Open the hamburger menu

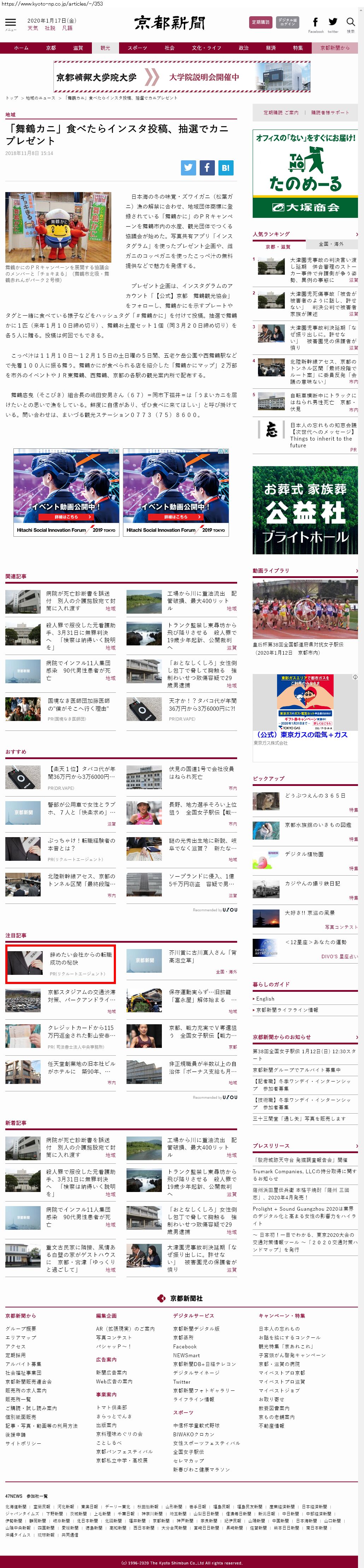[10, 23]
